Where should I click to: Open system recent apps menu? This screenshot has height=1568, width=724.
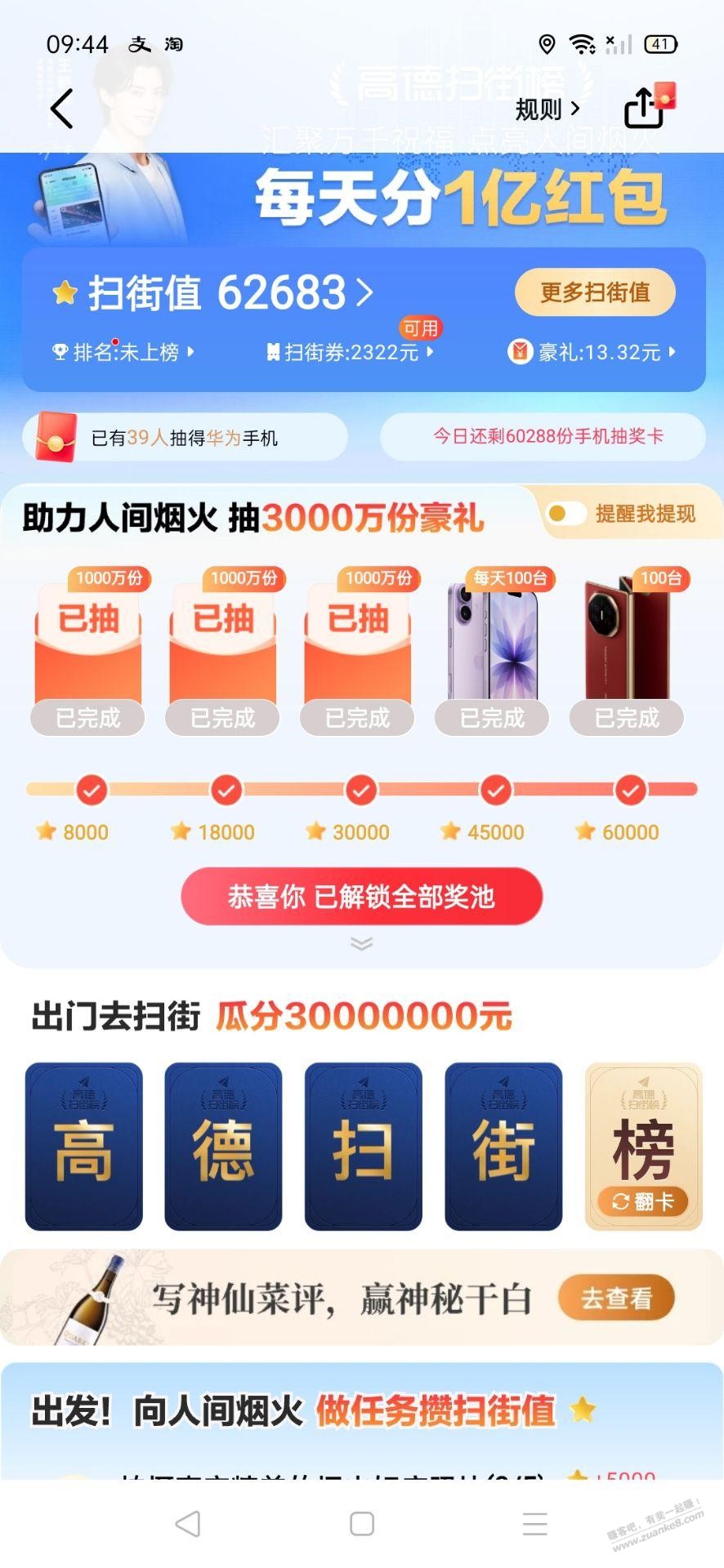click(535, 1524)
